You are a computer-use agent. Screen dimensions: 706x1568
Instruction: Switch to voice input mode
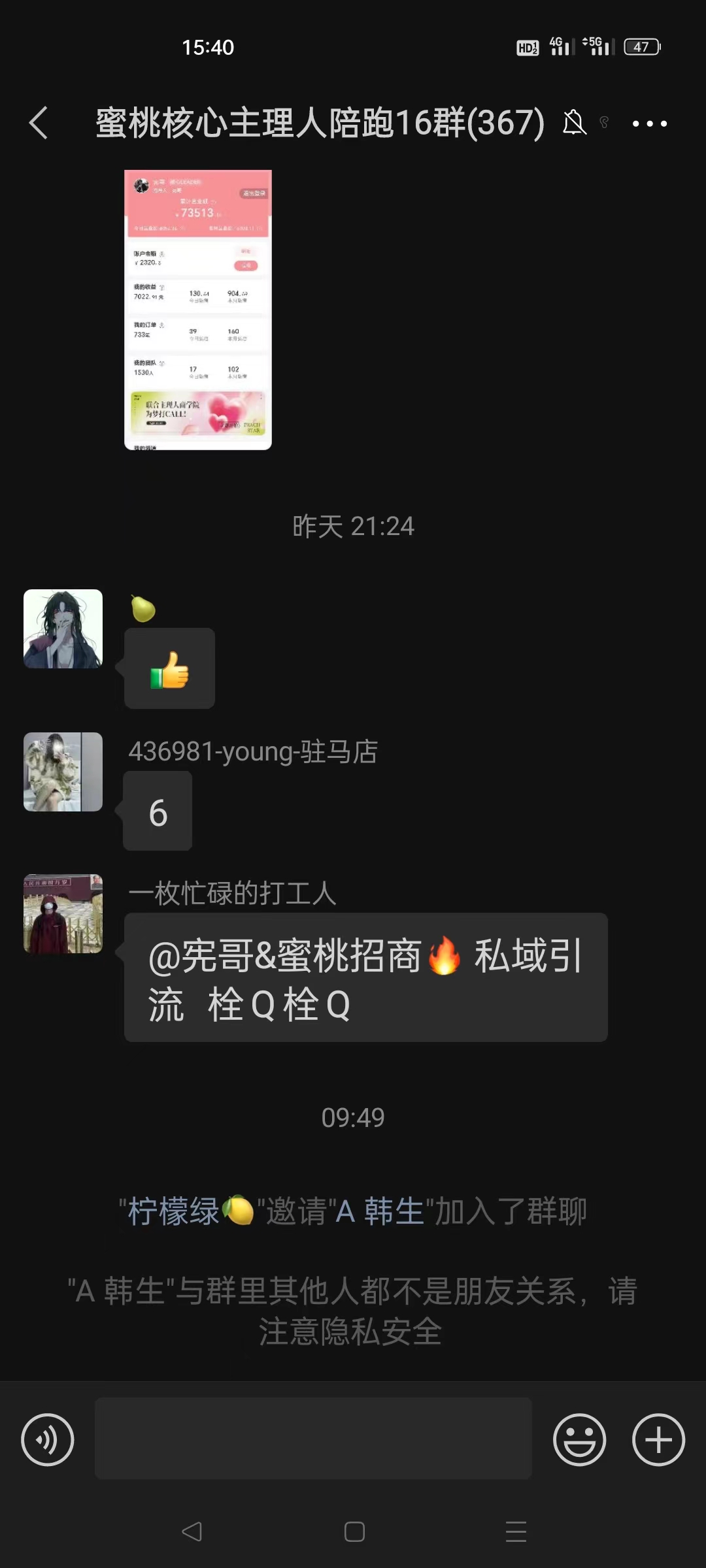click(x=47, y=1439)
